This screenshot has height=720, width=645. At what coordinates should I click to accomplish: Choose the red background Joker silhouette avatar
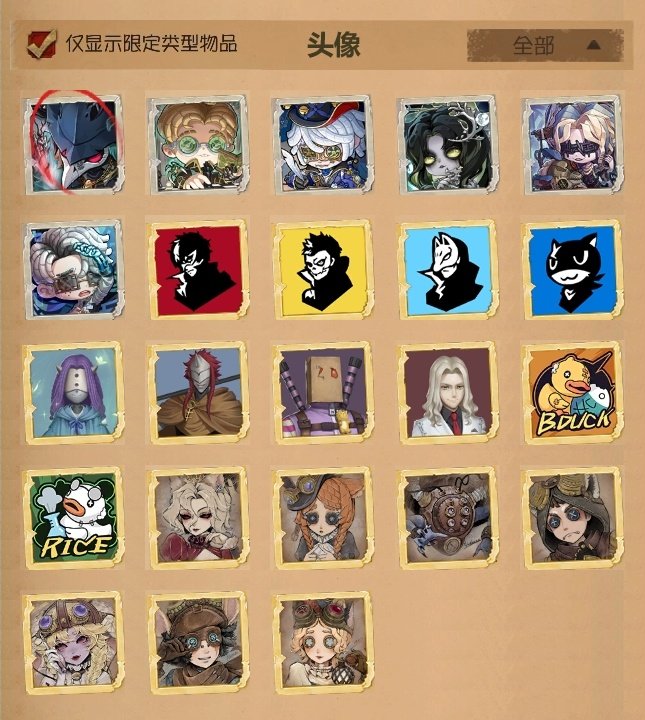[x=197, y=269]
